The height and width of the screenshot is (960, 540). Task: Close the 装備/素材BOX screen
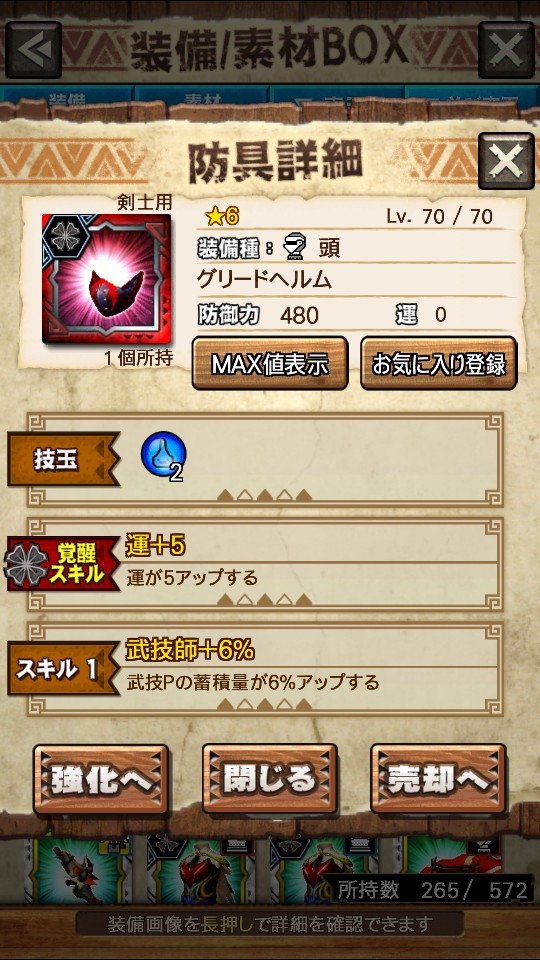coord(506,50)
